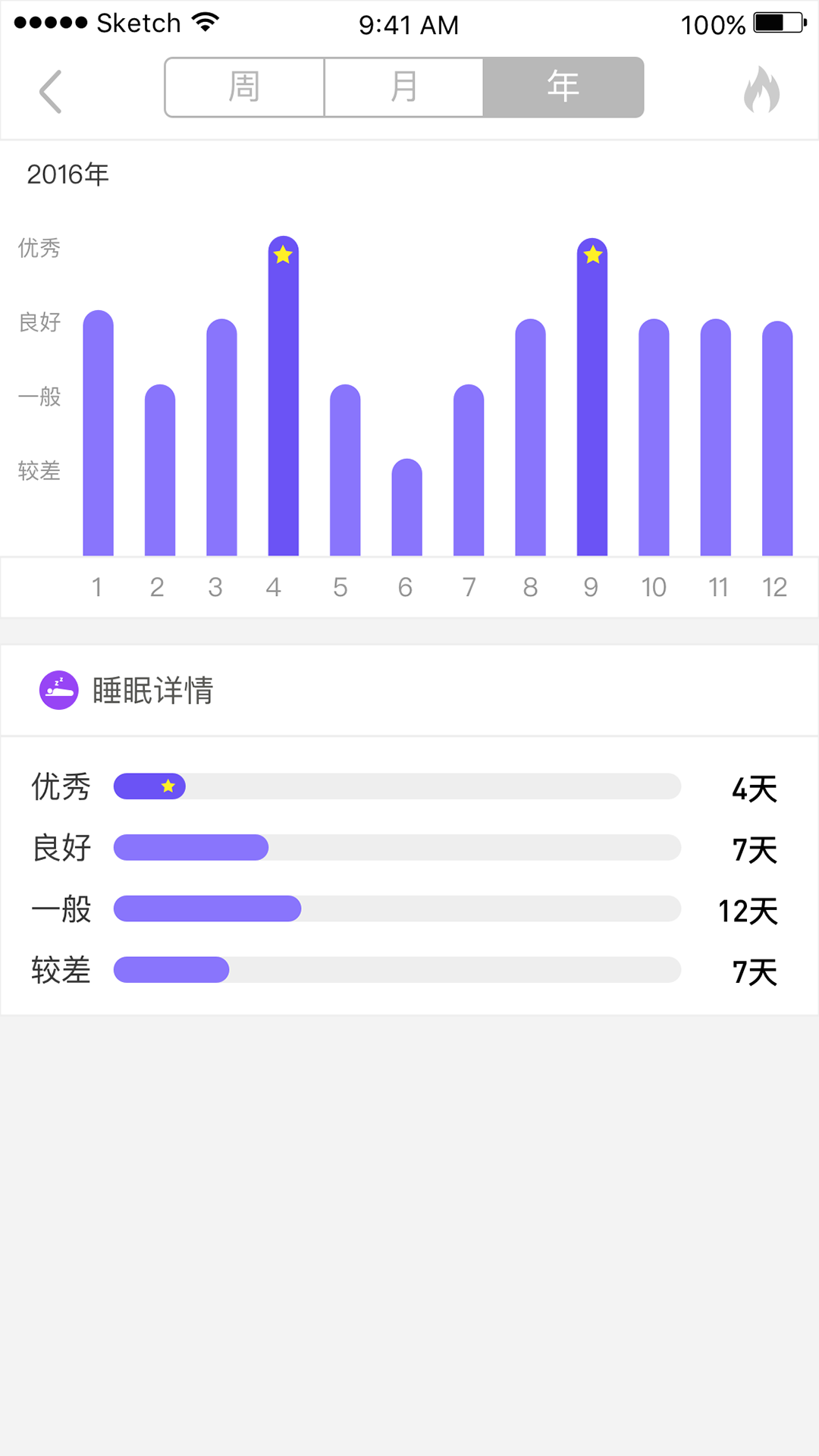Switch to the 周 (week) view
The width and height of the screenshot is (819, 1456).
point(244,87)
